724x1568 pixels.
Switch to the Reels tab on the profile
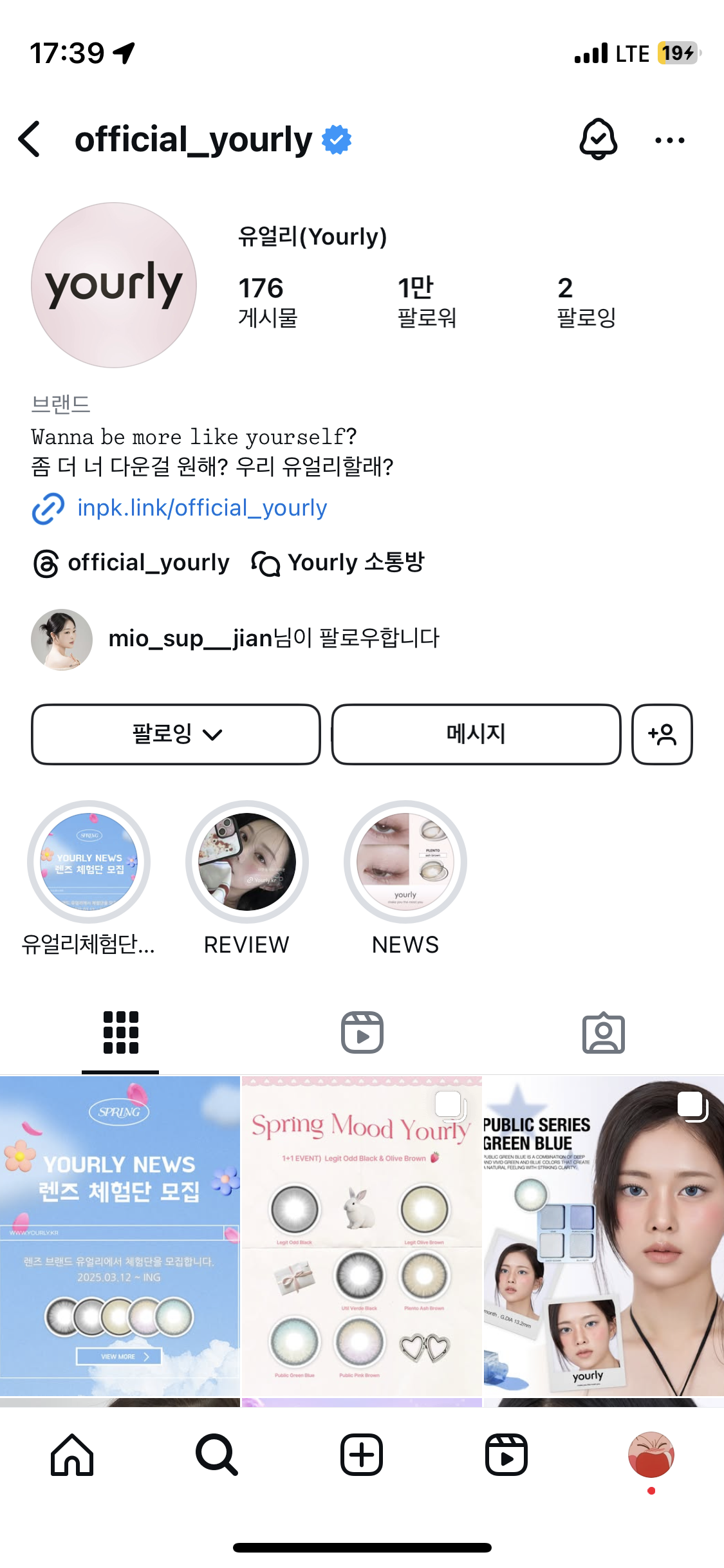[x=362, y=1032]
